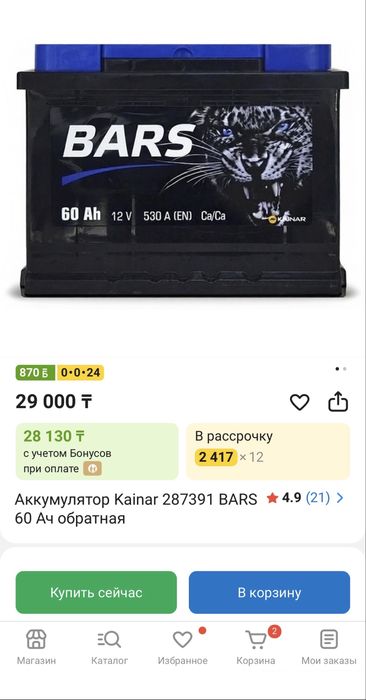
Task: Switch to Мои заказы tab
Action: pos(329,647)
